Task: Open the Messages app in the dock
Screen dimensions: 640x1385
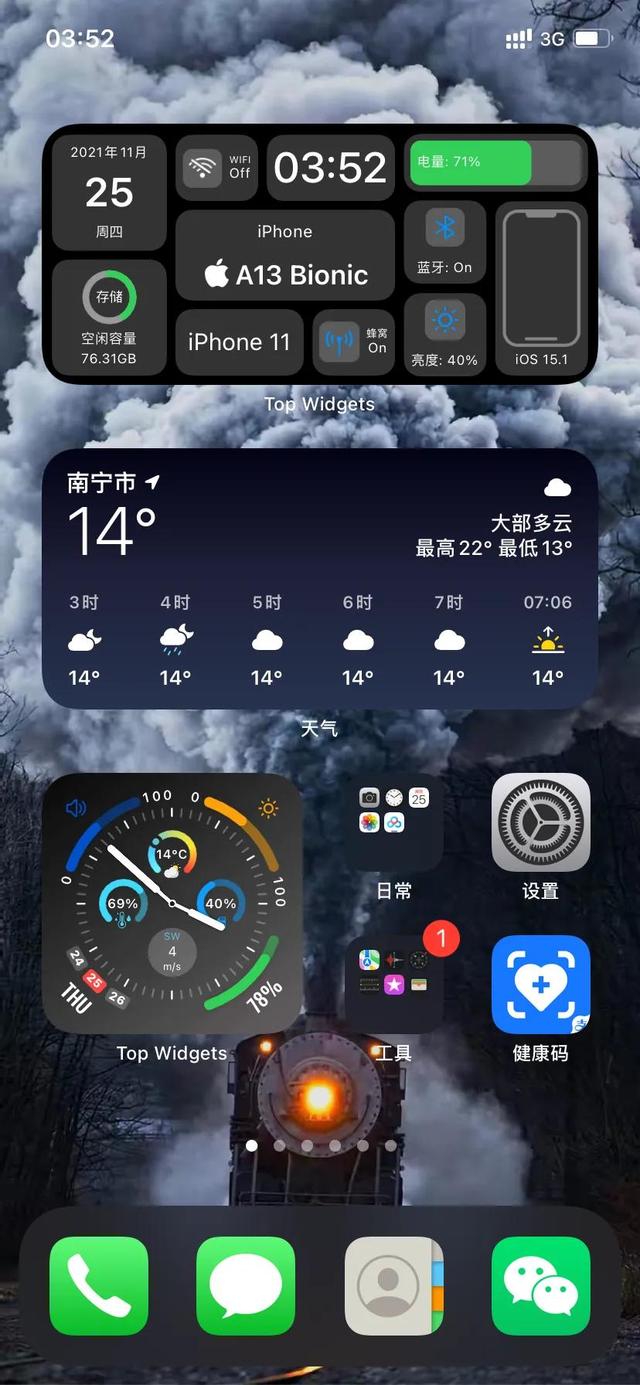Action: [246, 1285]
